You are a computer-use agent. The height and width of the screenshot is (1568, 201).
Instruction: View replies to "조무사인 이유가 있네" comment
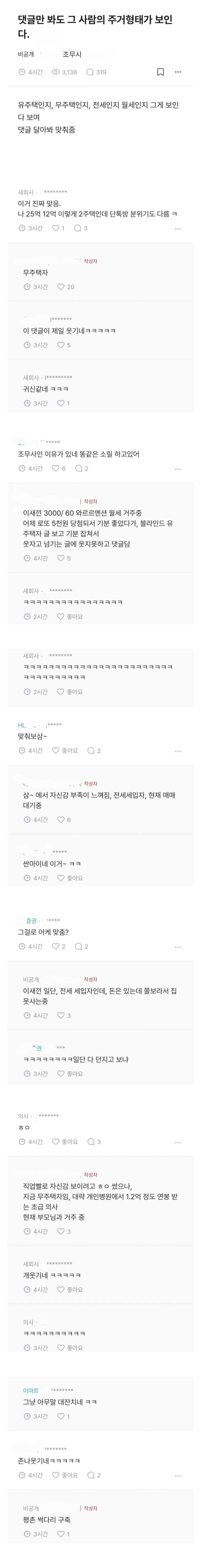tap(81, 469)
